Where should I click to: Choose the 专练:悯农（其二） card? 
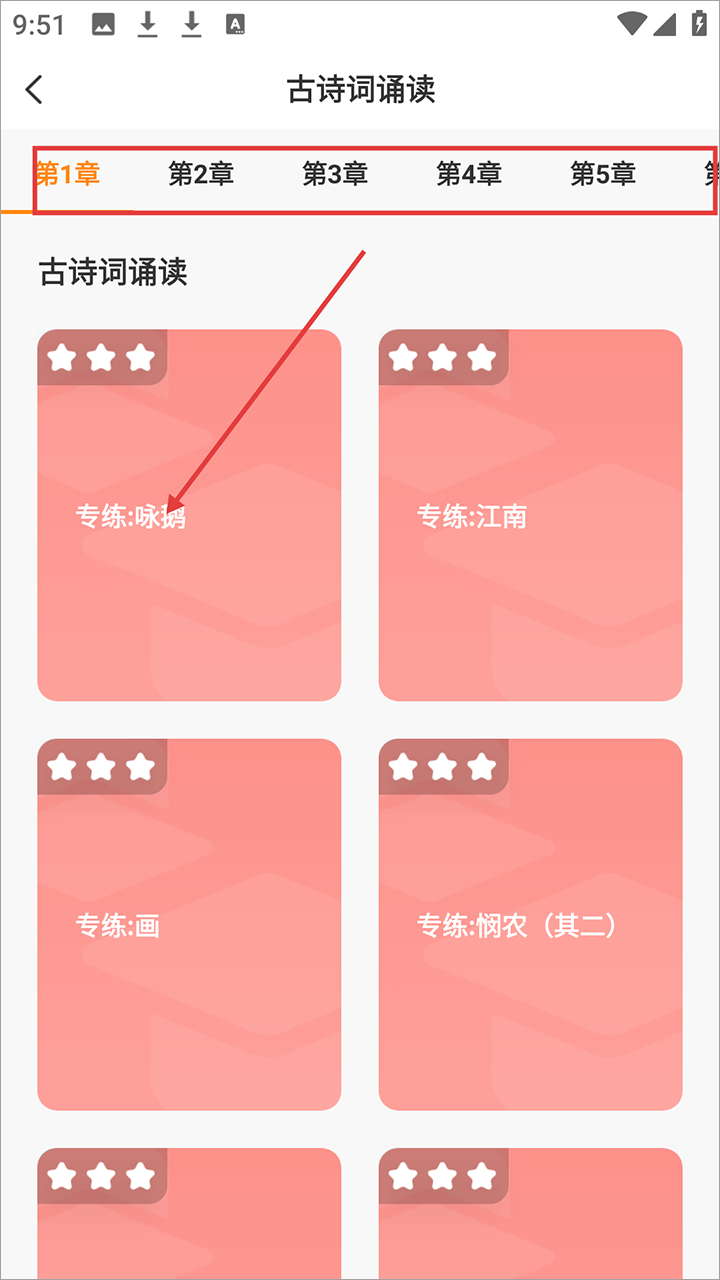(x=530, y=924)
